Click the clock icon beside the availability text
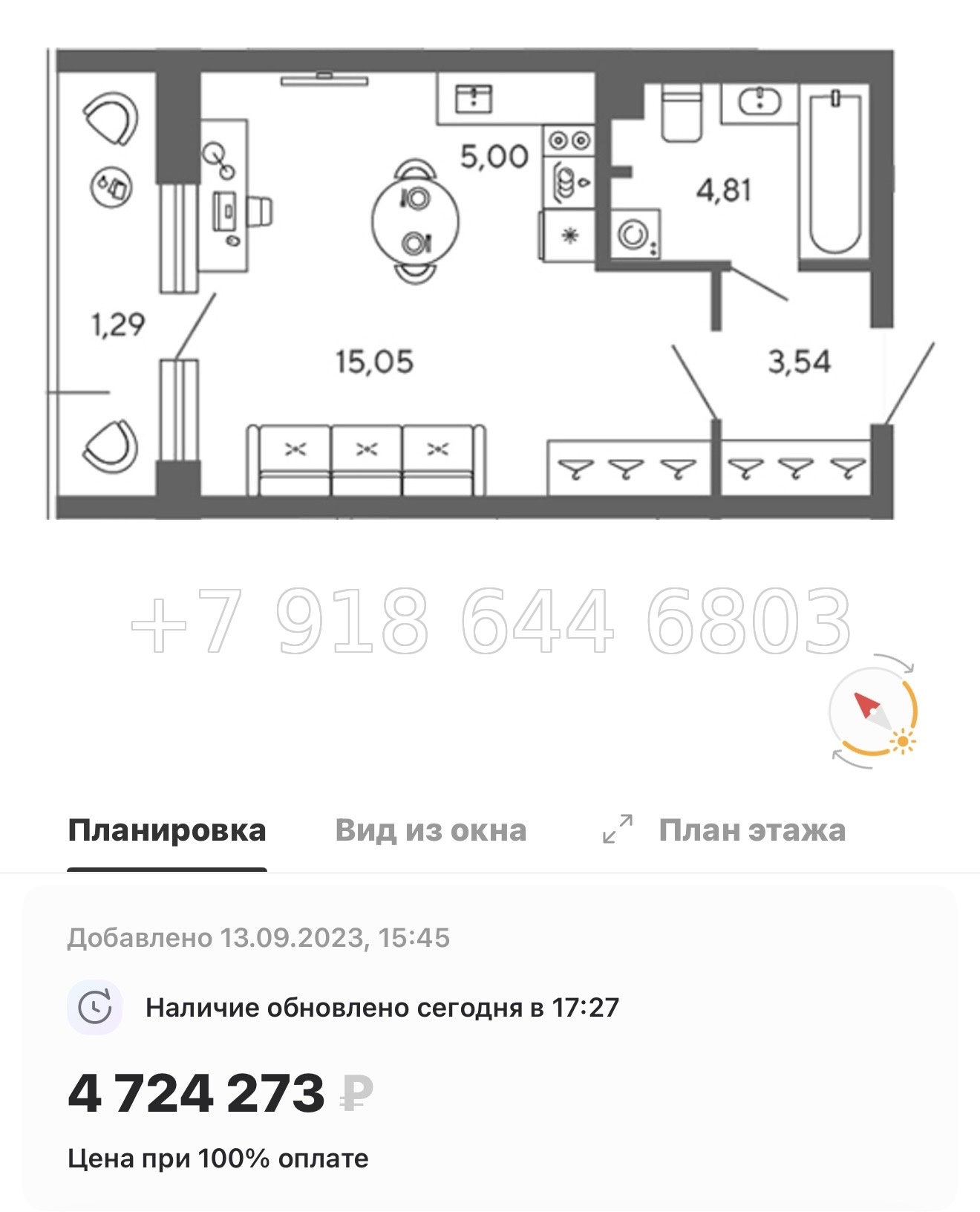Screen dimensions: 980x1212 [x=93, y=1005]
